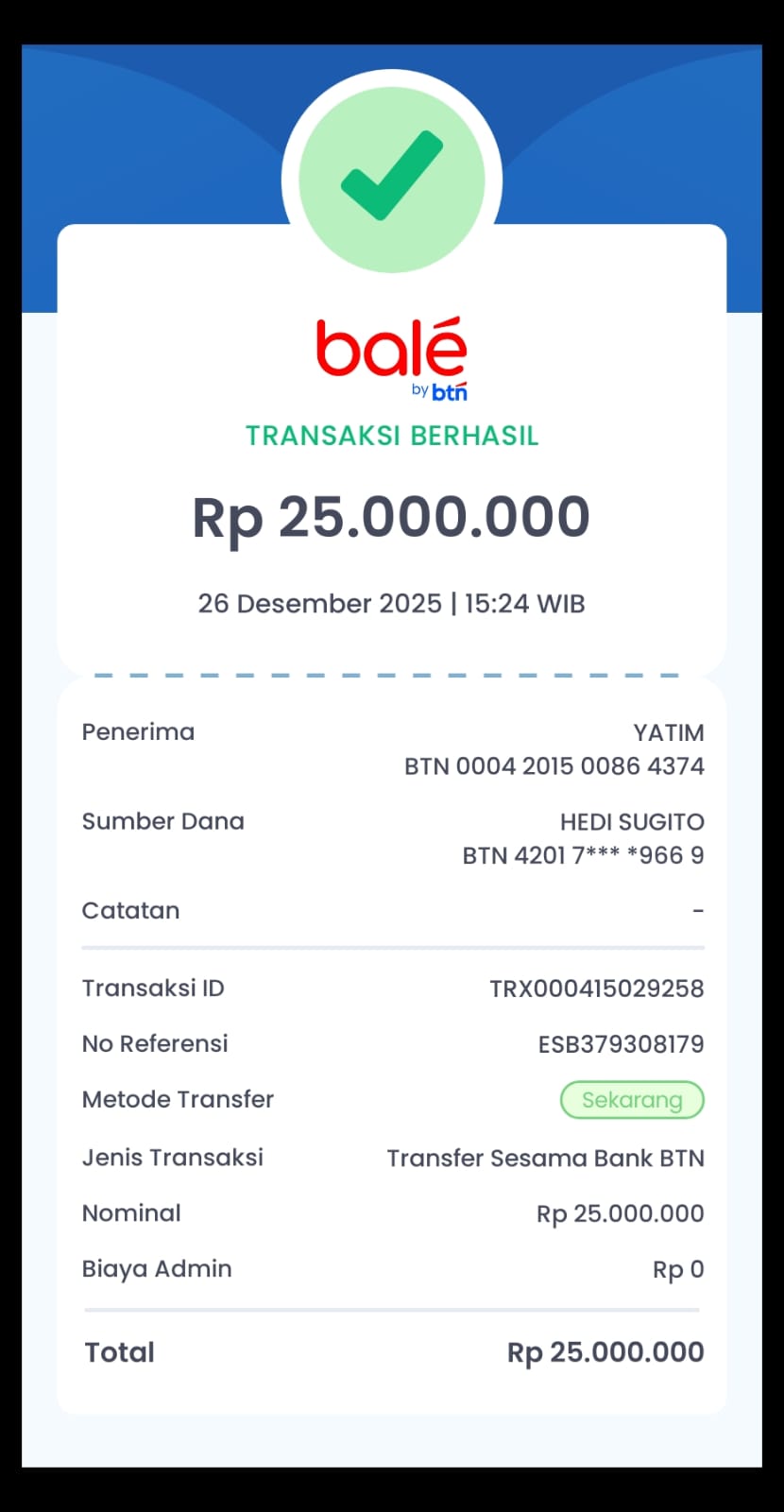Viewport: 784px width, 1512px height.
Task: Select the btn bank logo icon
Action: pos(449,387)
